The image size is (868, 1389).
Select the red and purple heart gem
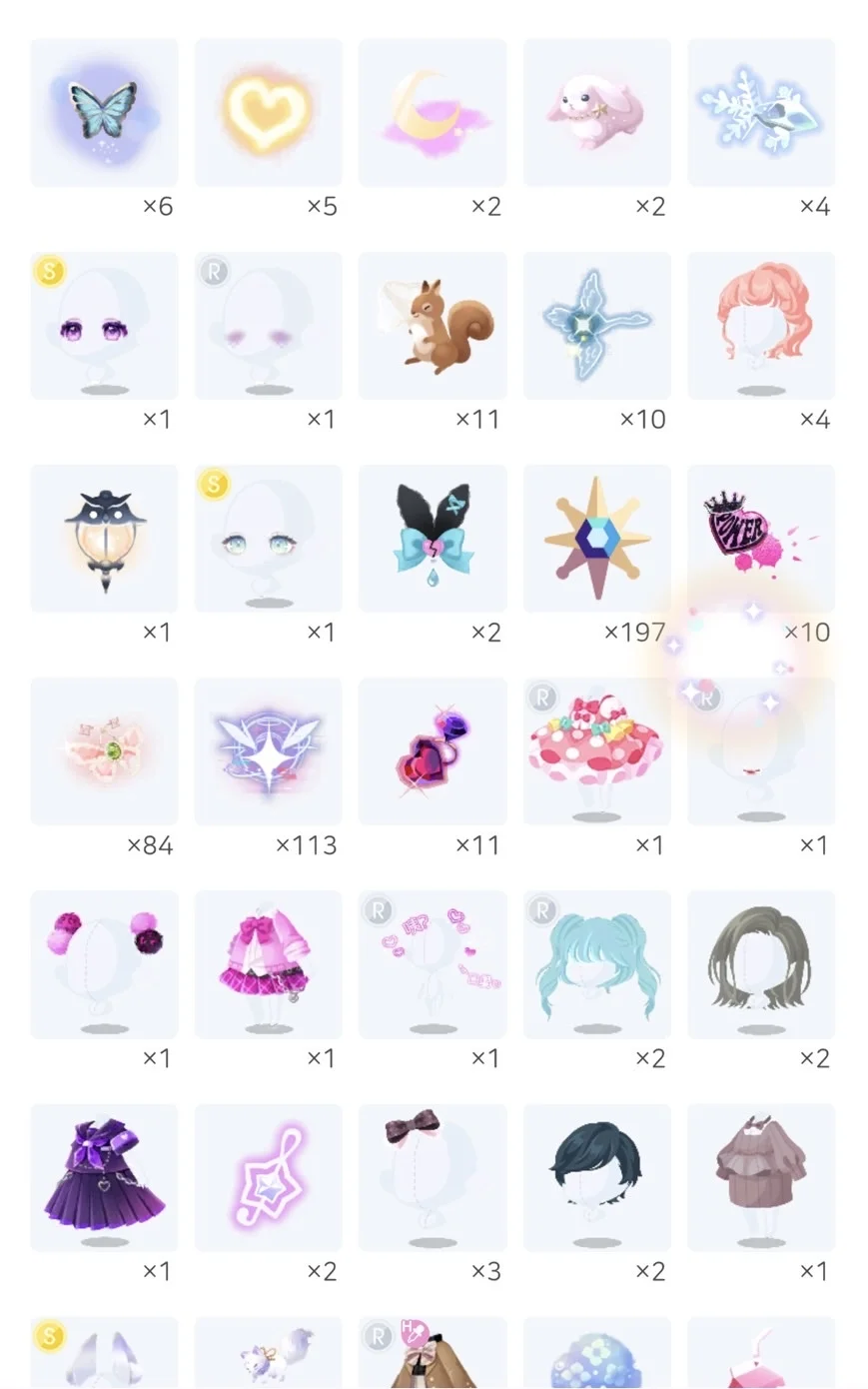[x=433, y=751]
